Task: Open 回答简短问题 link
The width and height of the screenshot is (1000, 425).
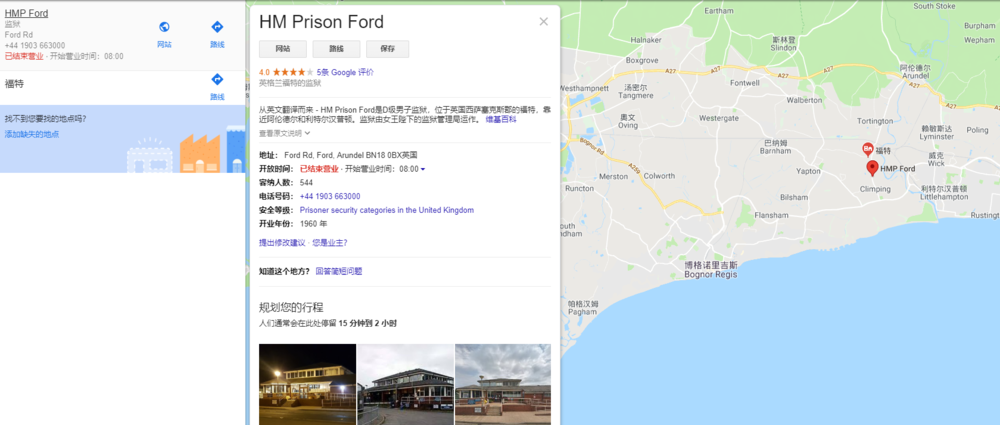Action: (x=339, y=271)
